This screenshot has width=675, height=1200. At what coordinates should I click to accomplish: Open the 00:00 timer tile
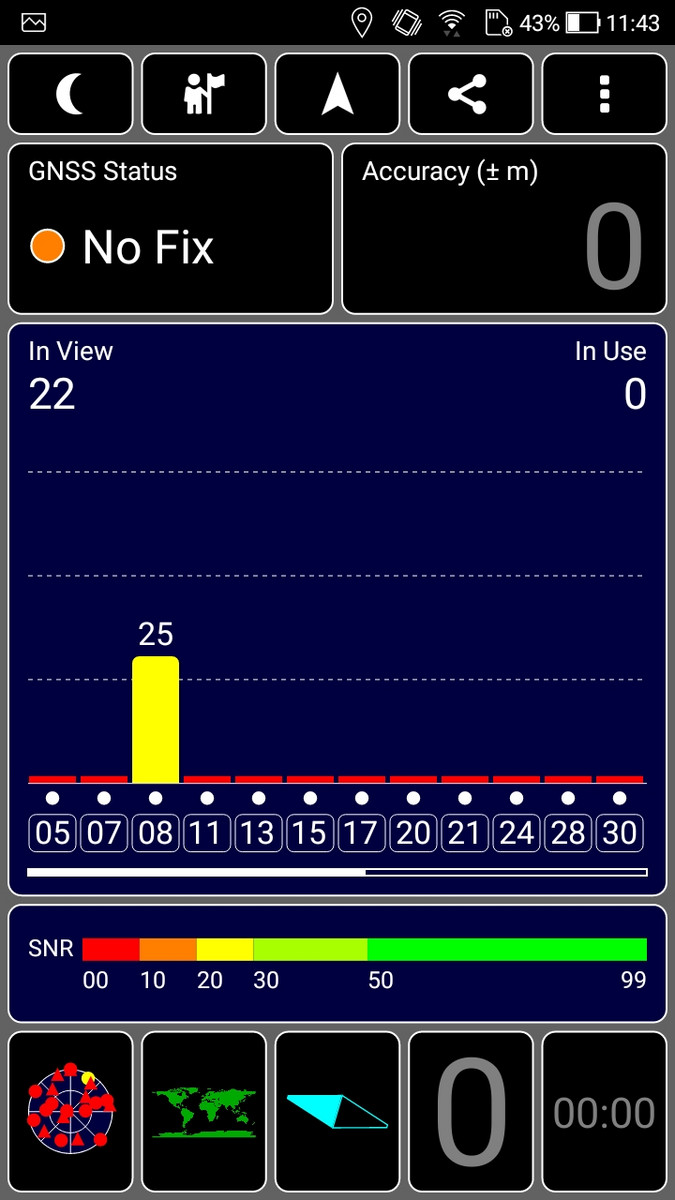[604, 1111]
